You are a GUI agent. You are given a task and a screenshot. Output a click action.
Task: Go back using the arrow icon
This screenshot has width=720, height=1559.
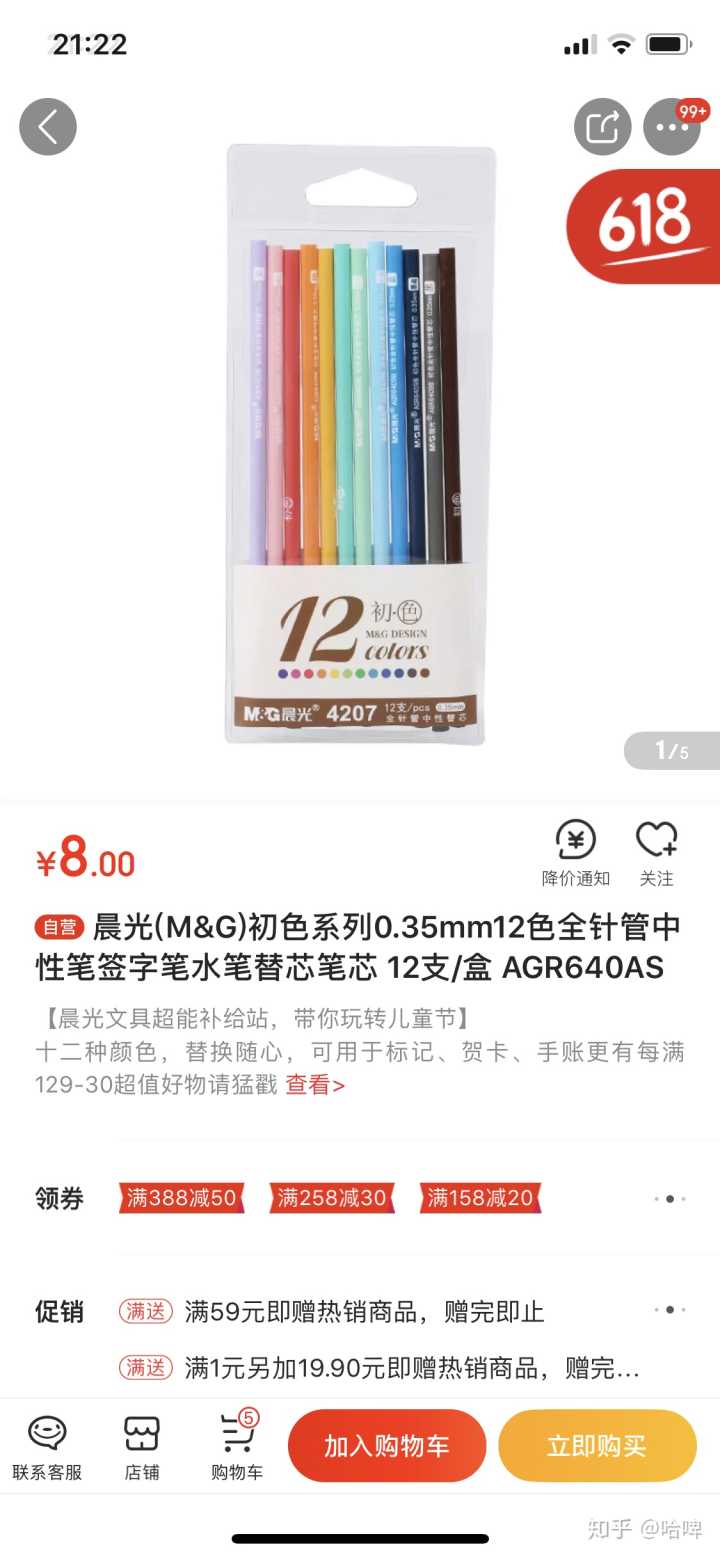pyautogui.click(x=48, y=127)
